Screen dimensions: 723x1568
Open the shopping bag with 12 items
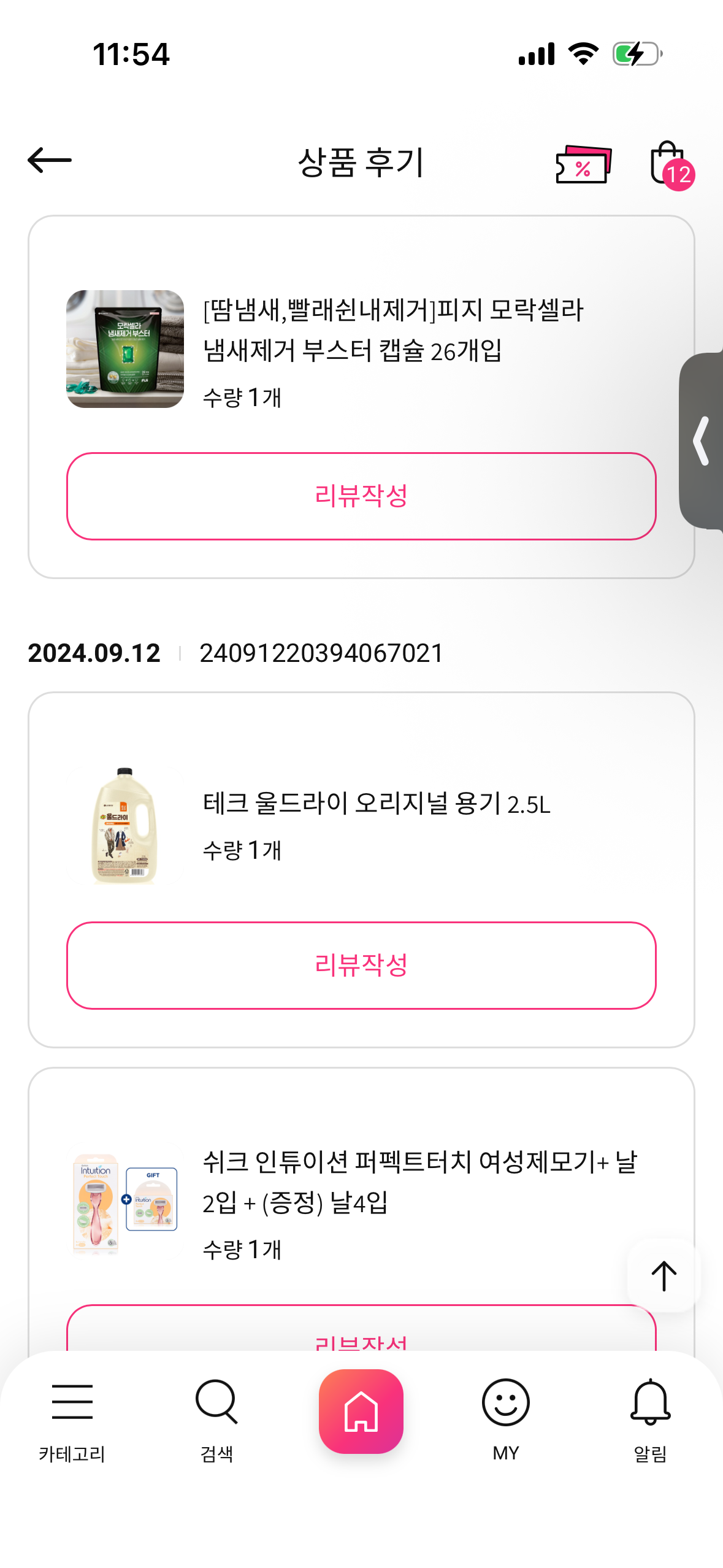(x=670, y=164)
